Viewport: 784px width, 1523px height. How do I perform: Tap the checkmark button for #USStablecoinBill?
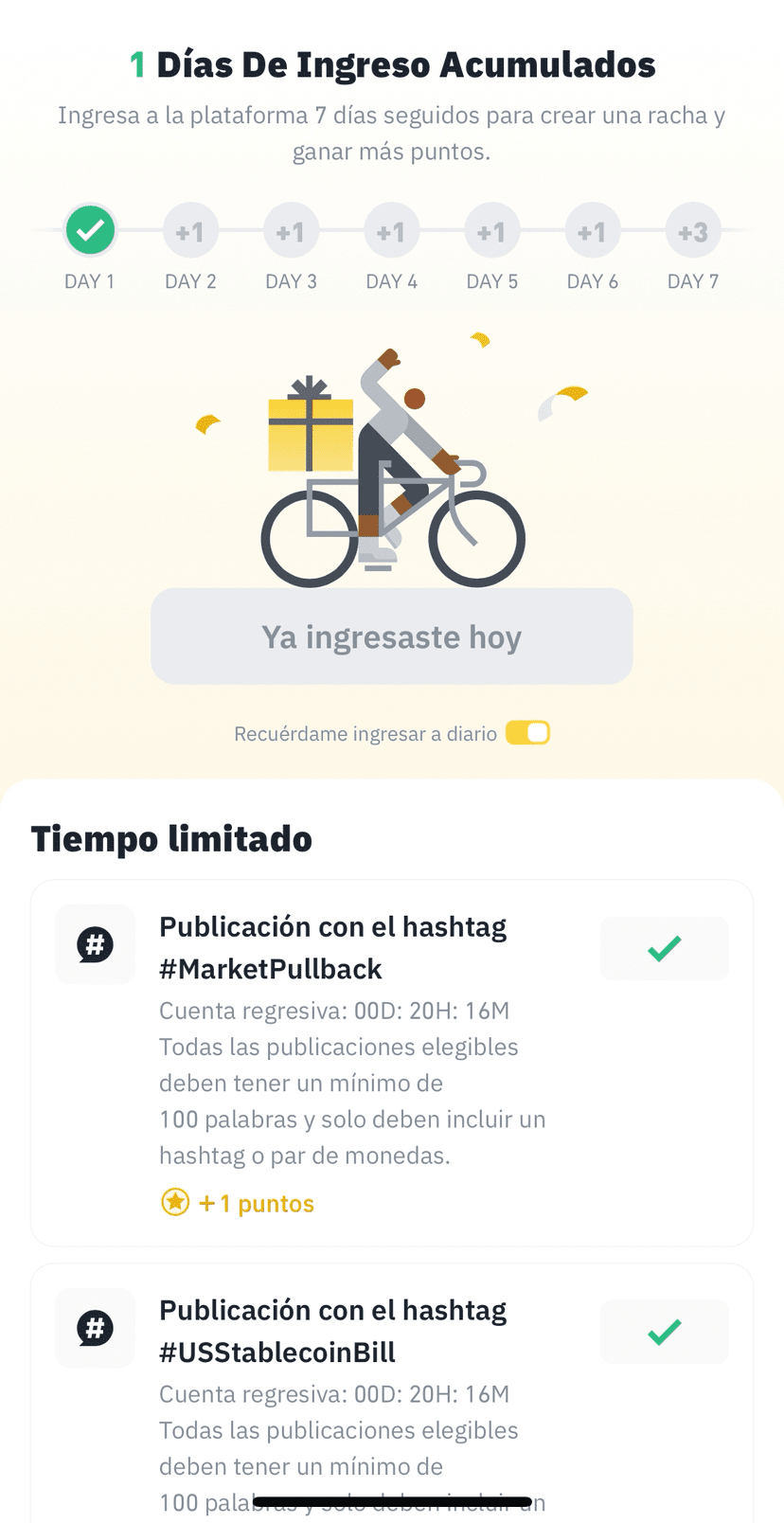(x=664, y=1332)
